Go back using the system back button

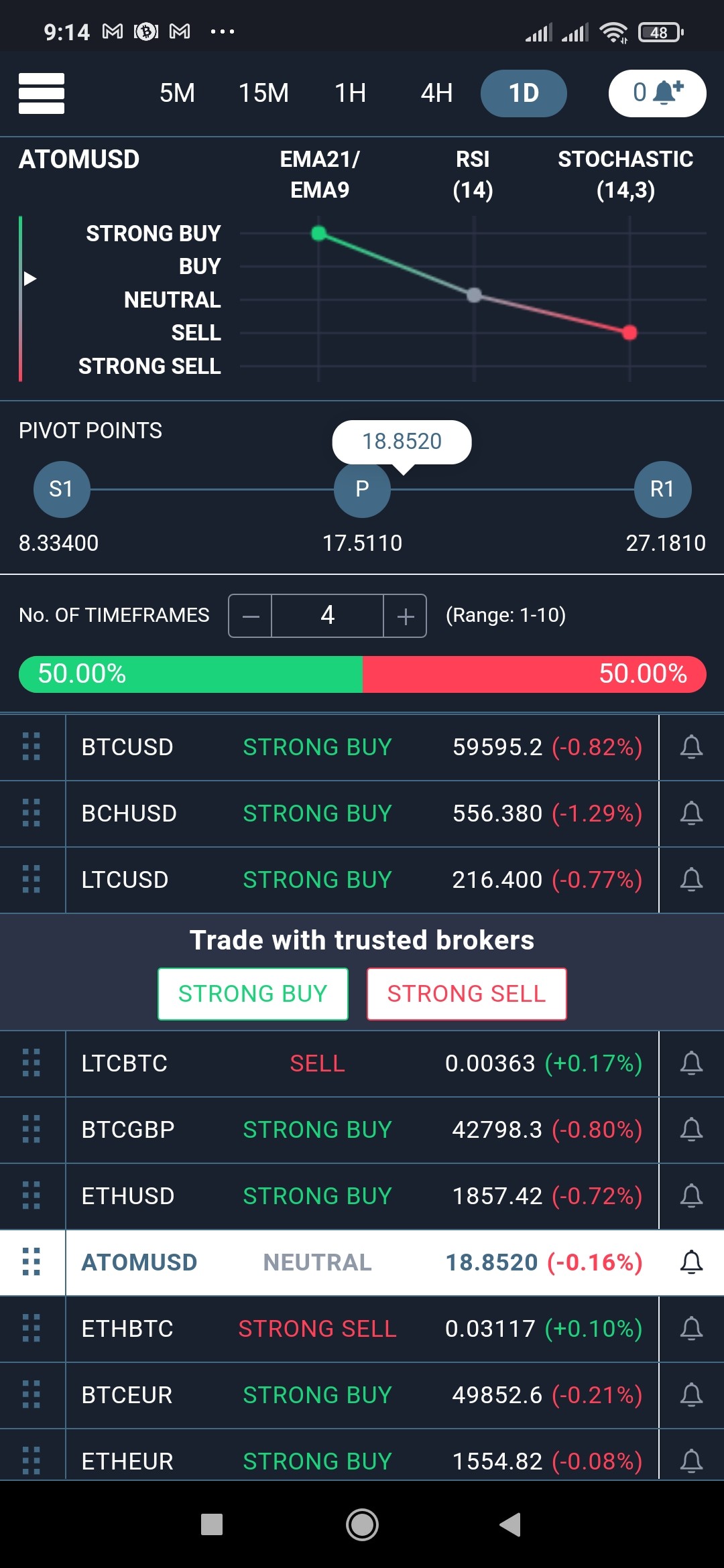point(511,1524)
